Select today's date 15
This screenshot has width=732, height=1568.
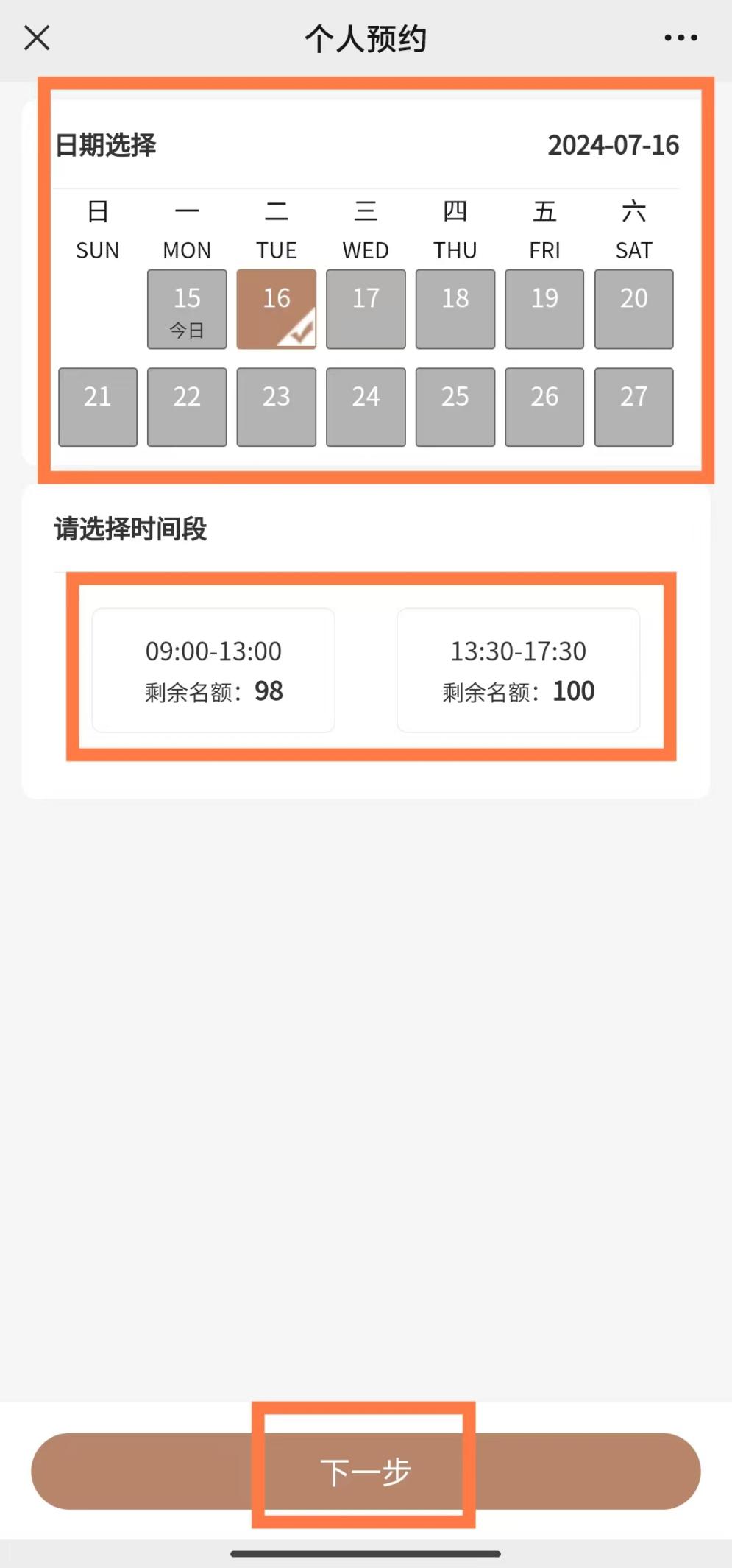pyautogui.click(x=187, y=308)
